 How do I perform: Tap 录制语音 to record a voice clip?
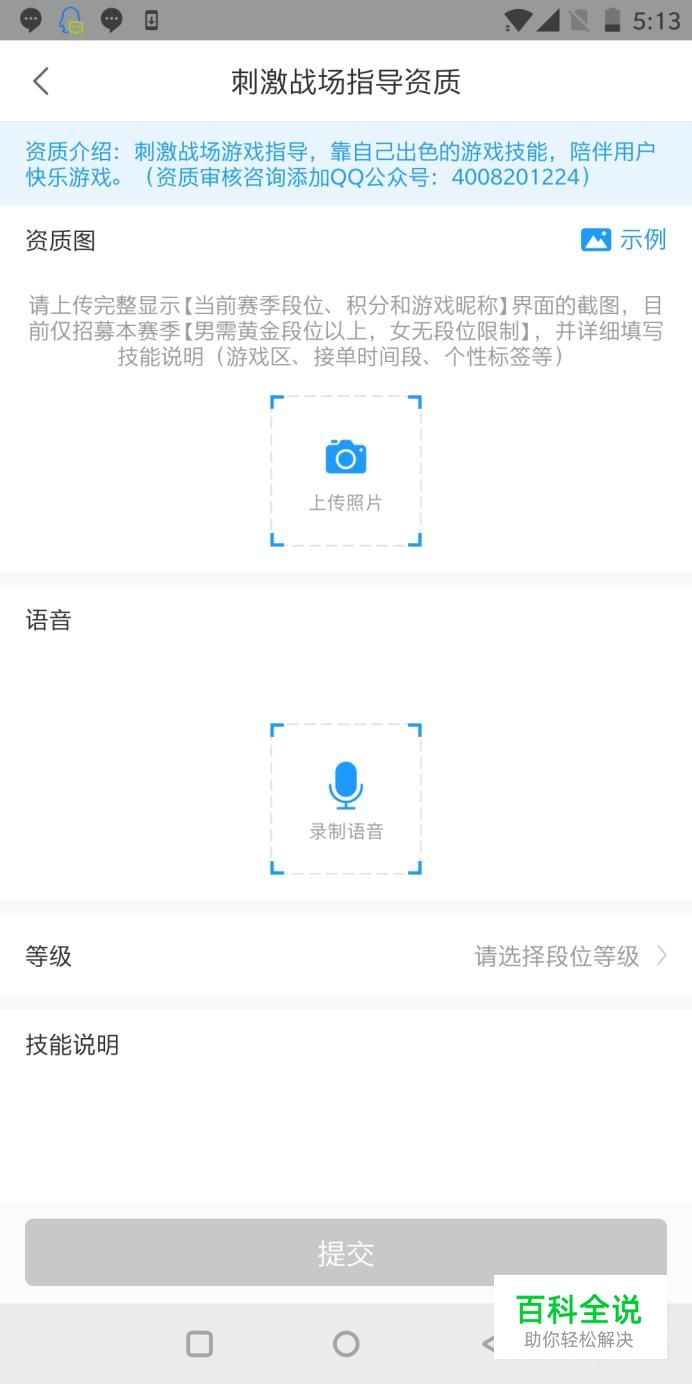tap(346, 799)
